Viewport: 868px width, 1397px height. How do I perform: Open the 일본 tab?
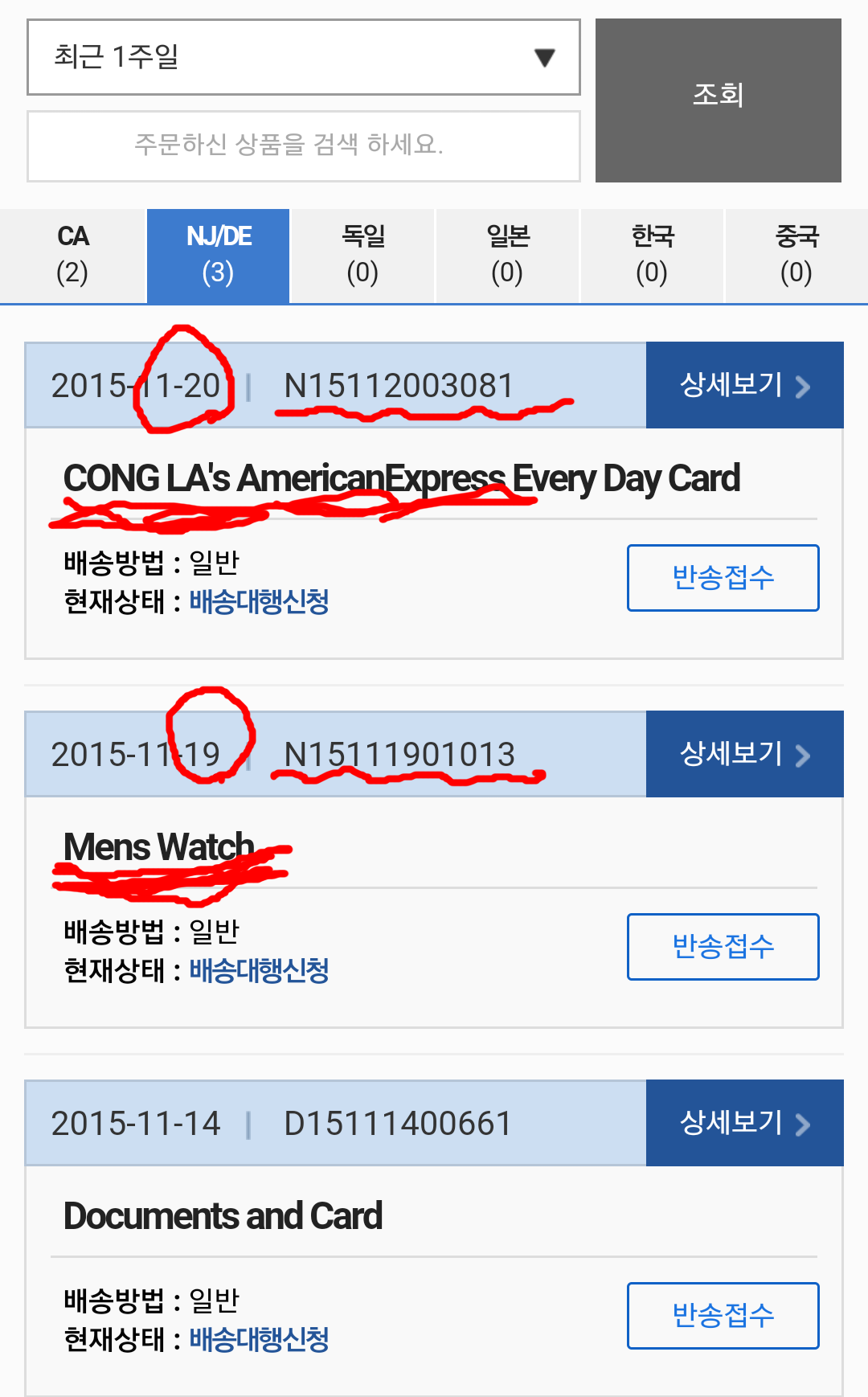[507, 255]
